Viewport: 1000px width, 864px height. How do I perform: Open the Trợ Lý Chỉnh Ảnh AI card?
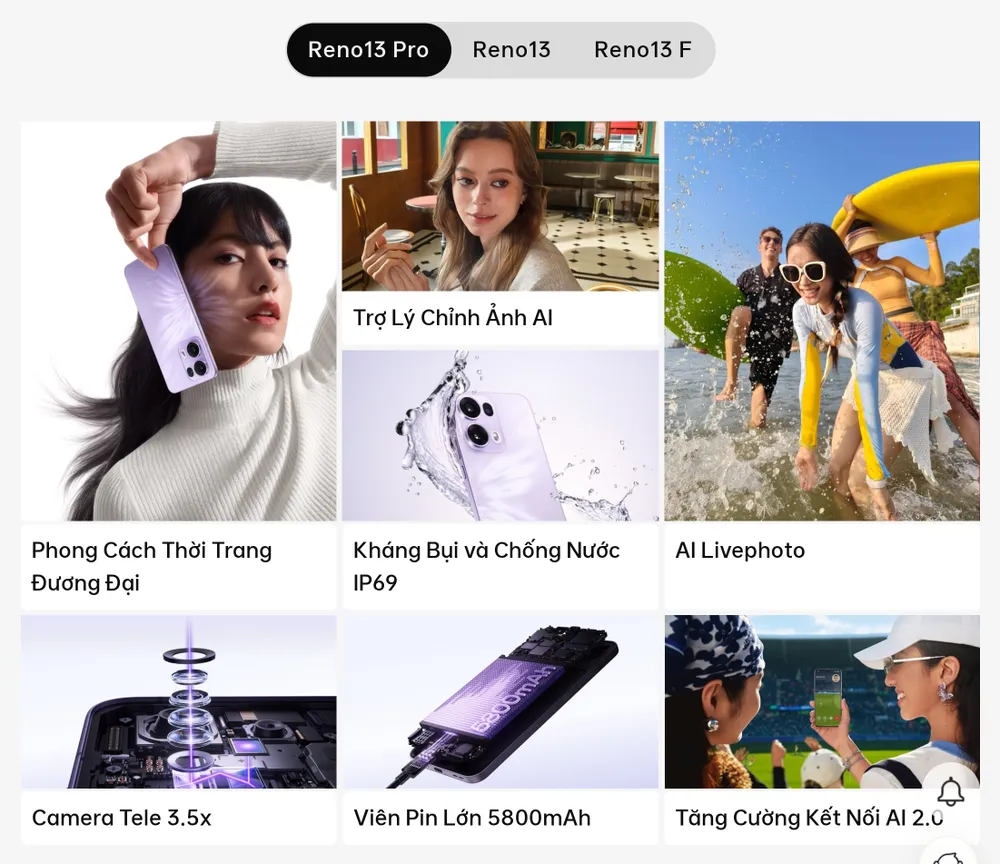[500, 232]
